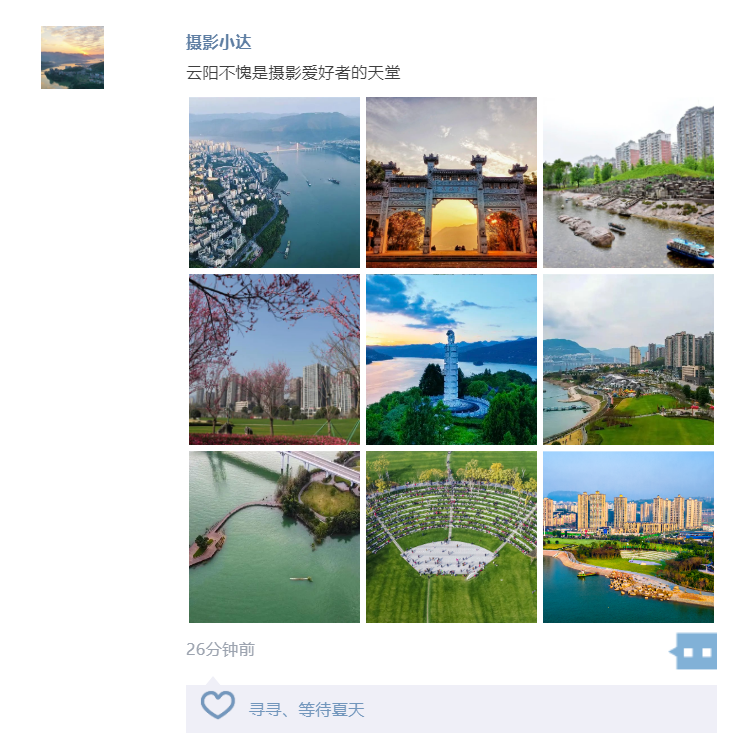Open 摄影小达's profile avatar
The image size is (749, 756).
click(x=72, y=57)
